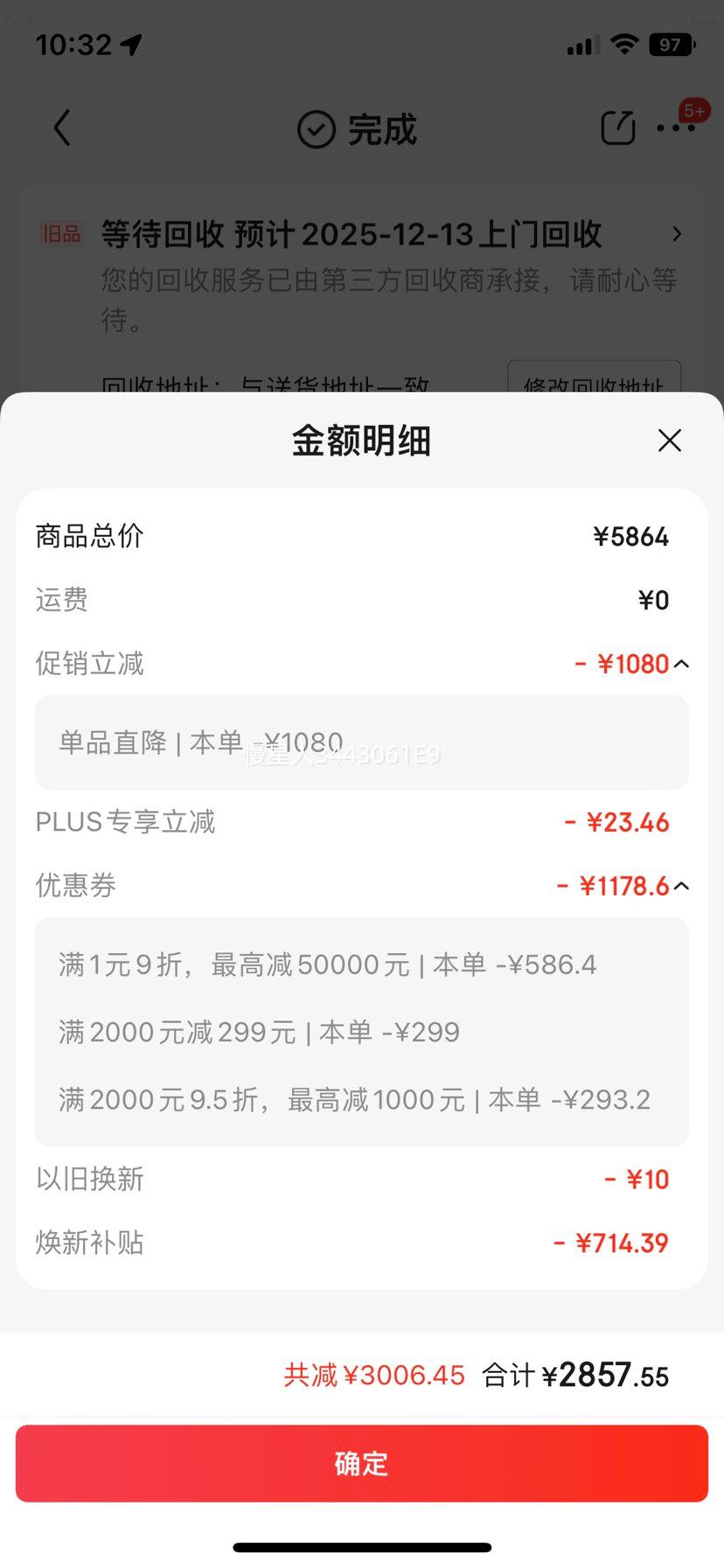
Task: Open the more options ellipsis with 5+ badge
Action: click(x=675, y=128)
